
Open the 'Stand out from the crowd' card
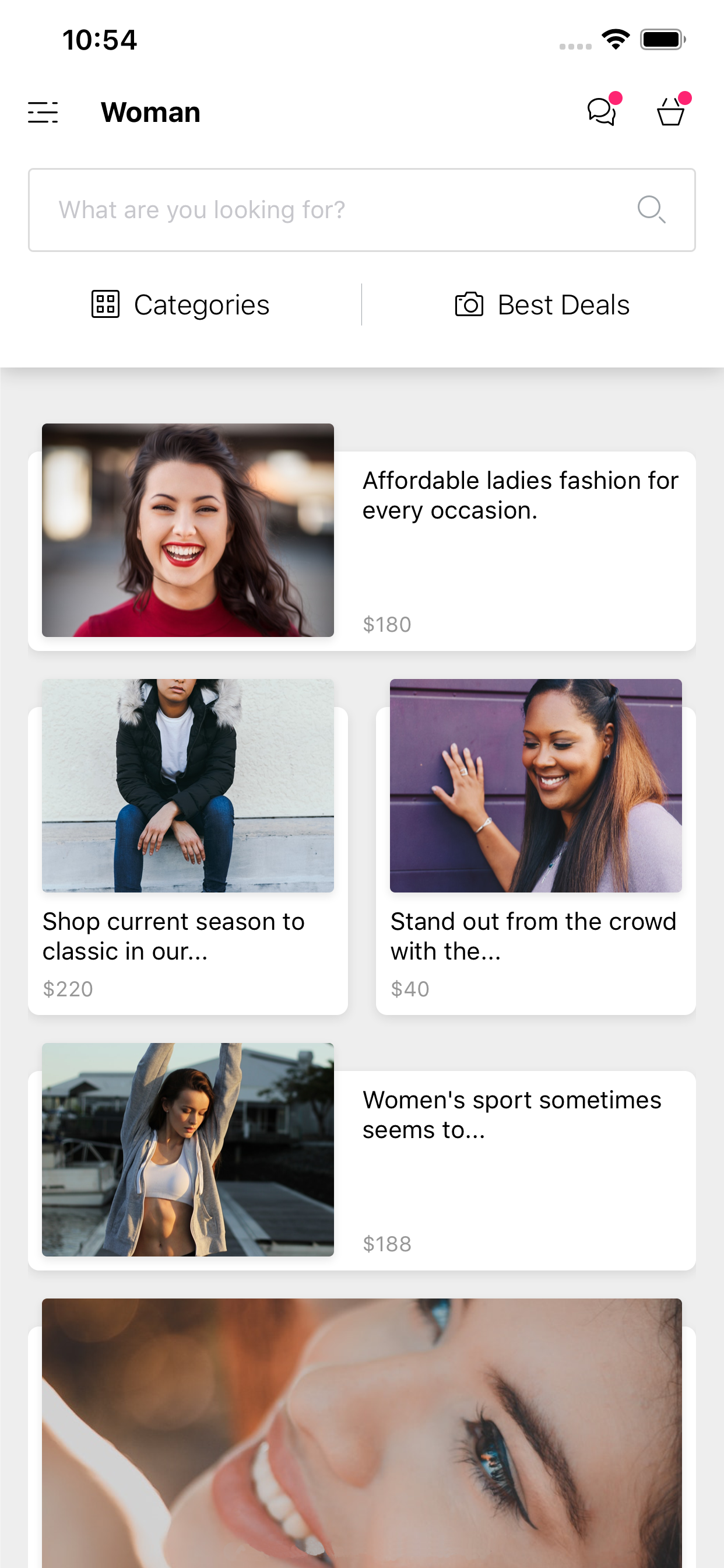pyautogui.click(x=536, y=846)
